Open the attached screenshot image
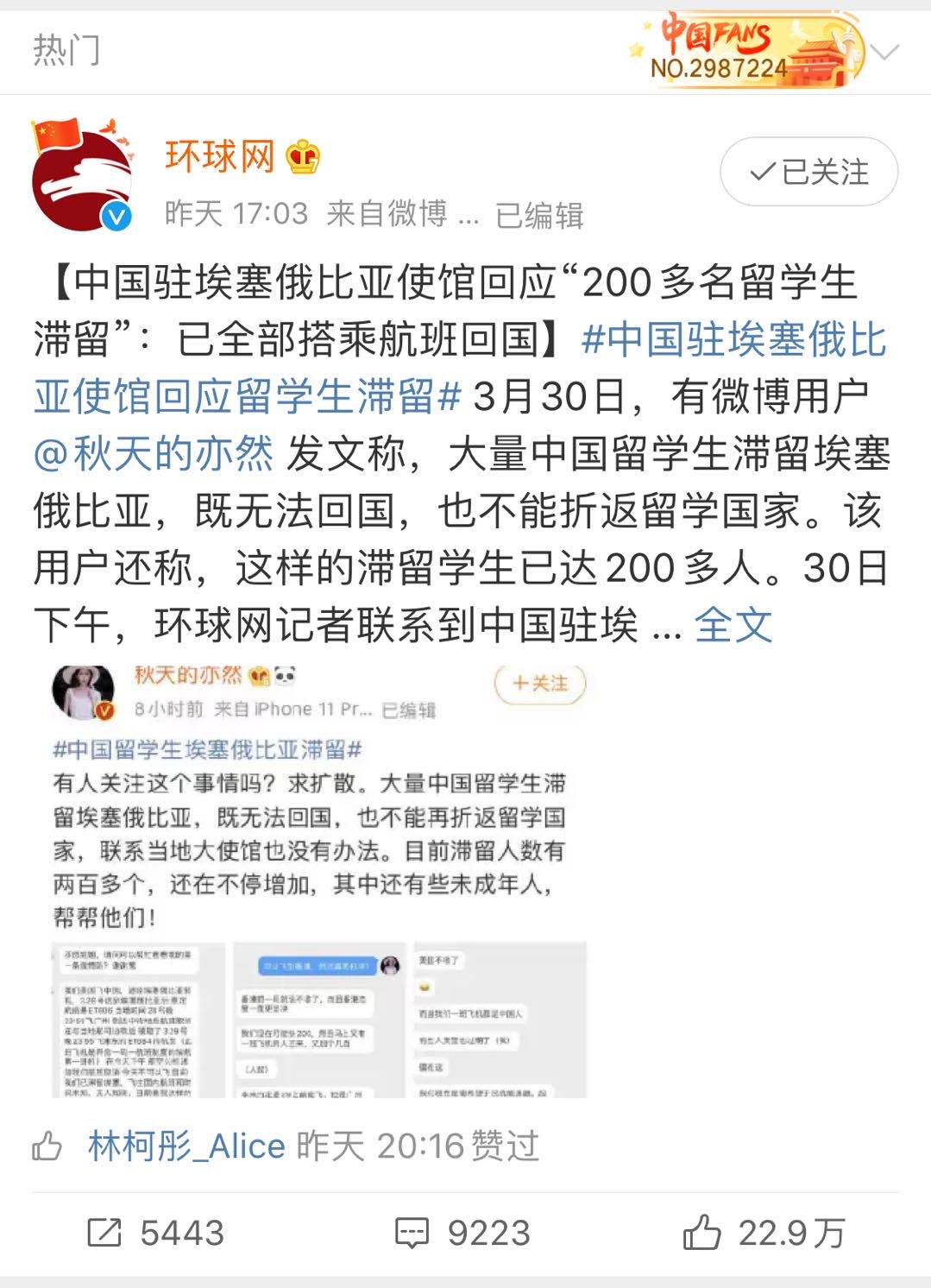The height and width of the screenshot is (1288, 931). click(x=319, y=881)
